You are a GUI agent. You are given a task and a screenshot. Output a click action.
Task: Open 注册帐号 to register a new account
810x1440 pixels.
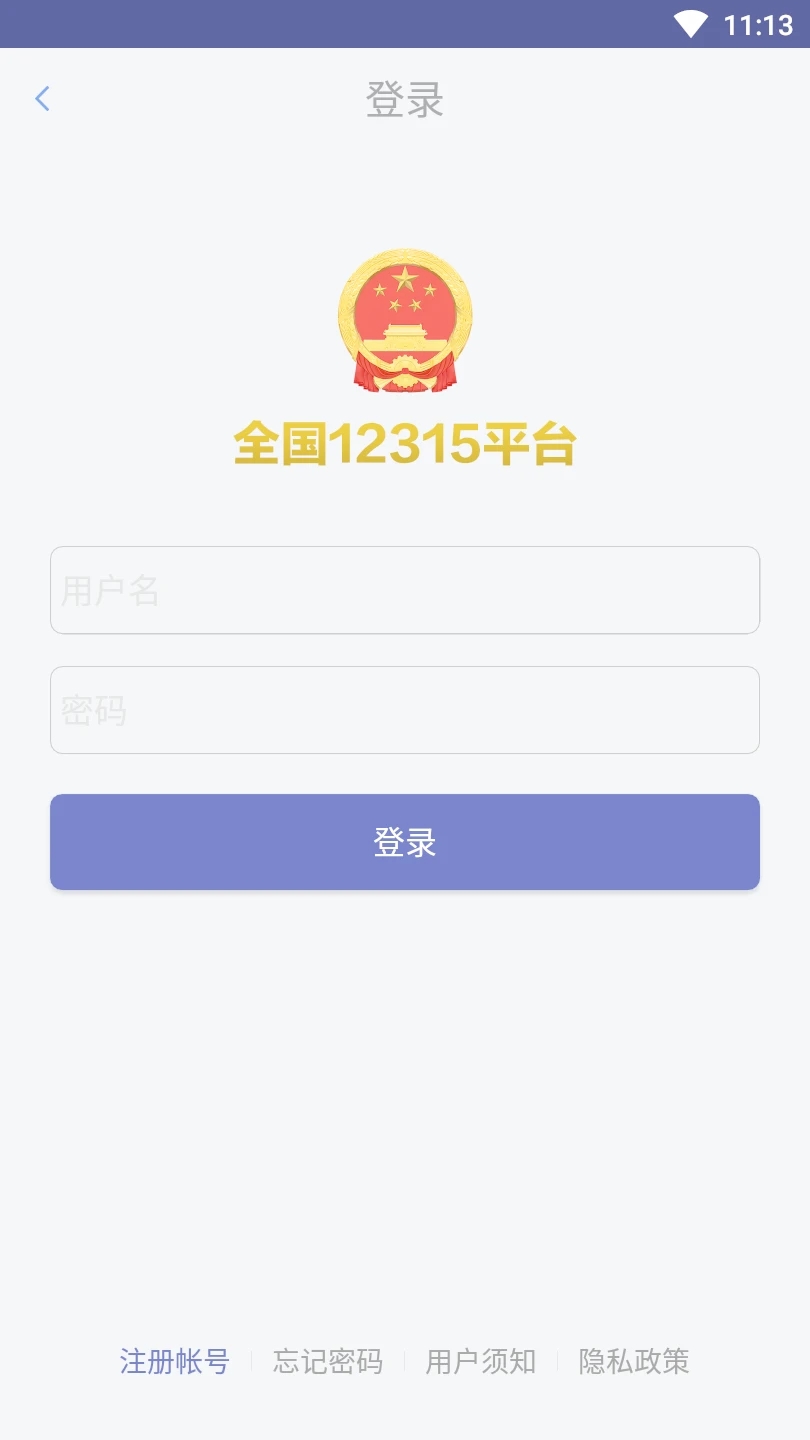click(174, 1361)
